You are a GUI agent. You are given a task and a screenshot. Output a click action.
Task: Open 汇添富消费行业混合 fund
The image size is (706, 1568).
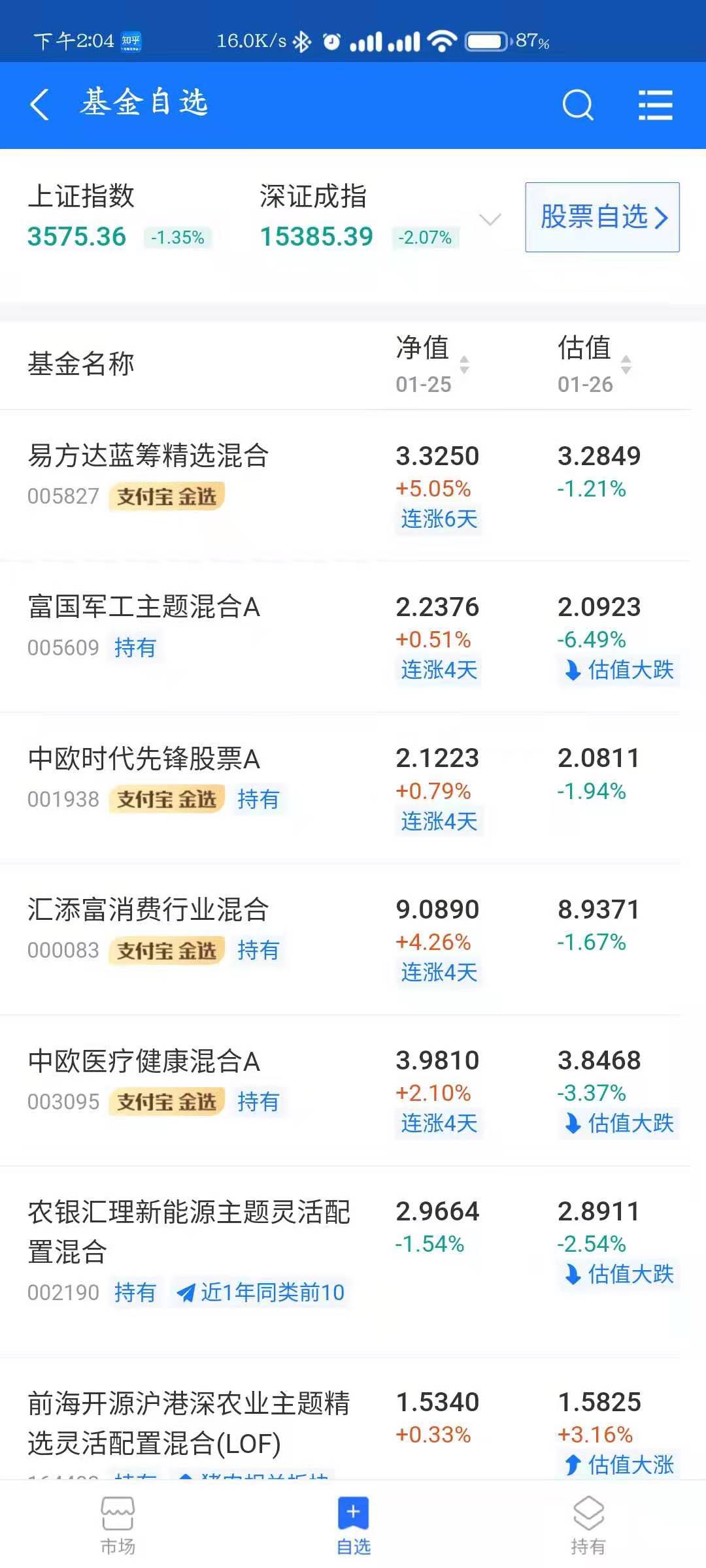click(353, 939)
